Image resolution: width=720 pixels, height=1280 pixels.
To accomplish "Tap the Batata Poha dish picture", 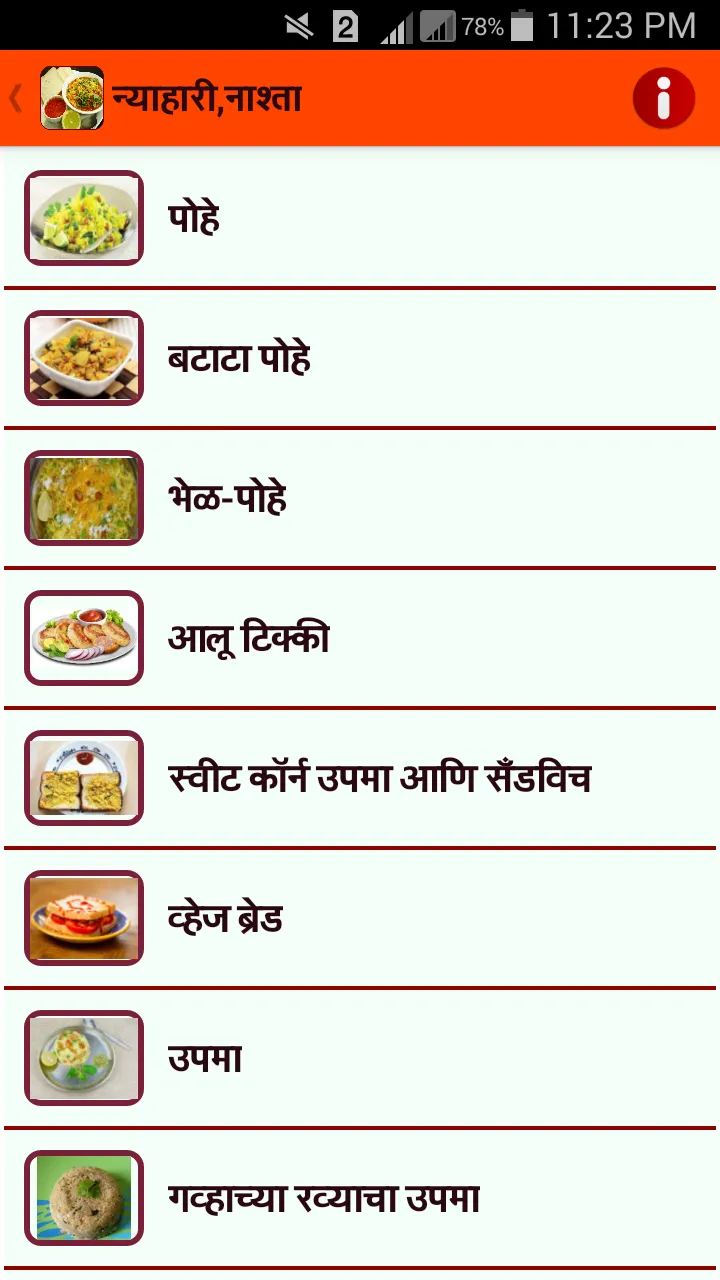I will tap(84, 358).
